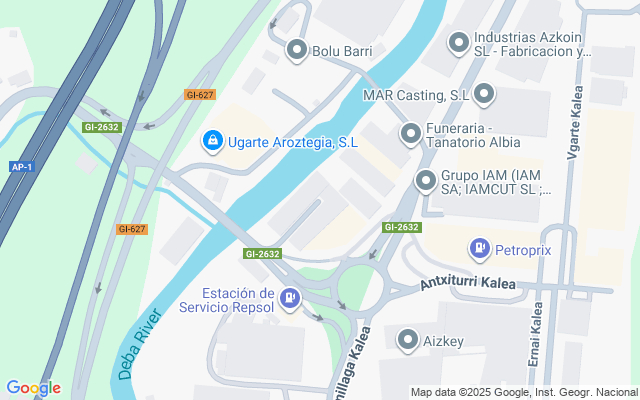Image resolution: width=640 pixels, height=400 pixels.
Task: Open the Estación de Servicio Repsol pin
Action: pyautogui.click(x=290, y=299)
